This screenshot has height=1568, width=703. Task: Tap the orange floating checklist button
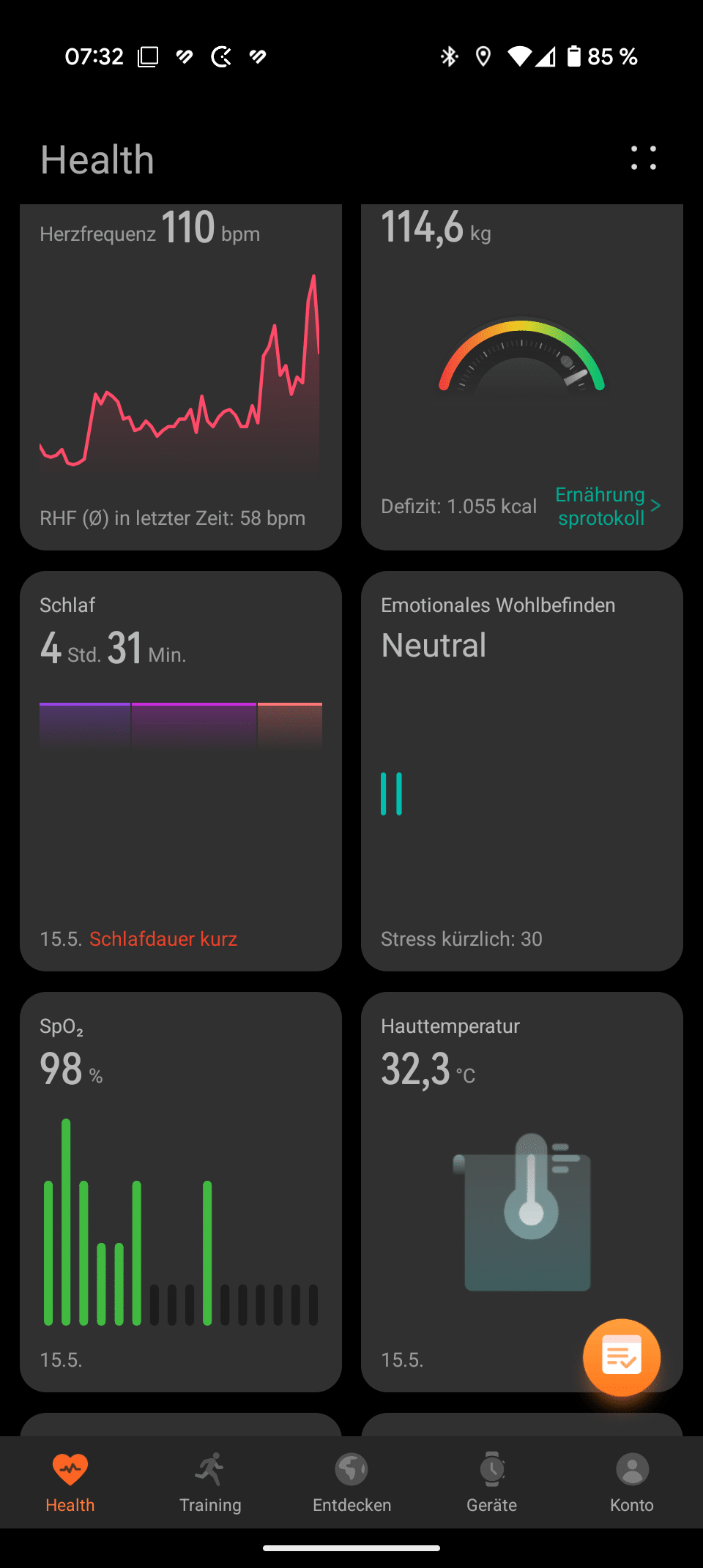pos(621,1357)
